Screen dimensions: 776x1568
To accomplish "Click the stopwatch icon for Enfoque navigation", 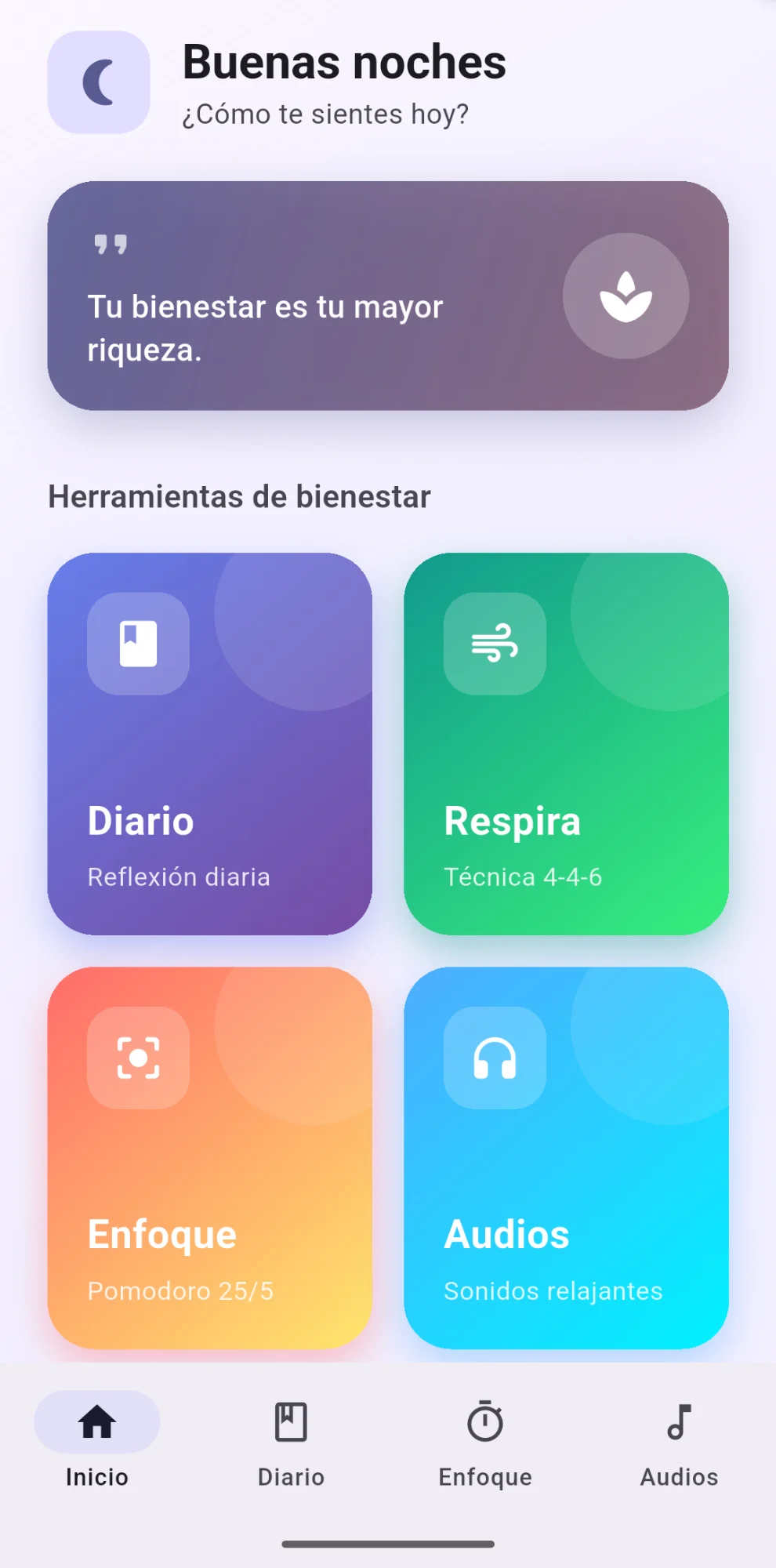I will (484, 1421).
